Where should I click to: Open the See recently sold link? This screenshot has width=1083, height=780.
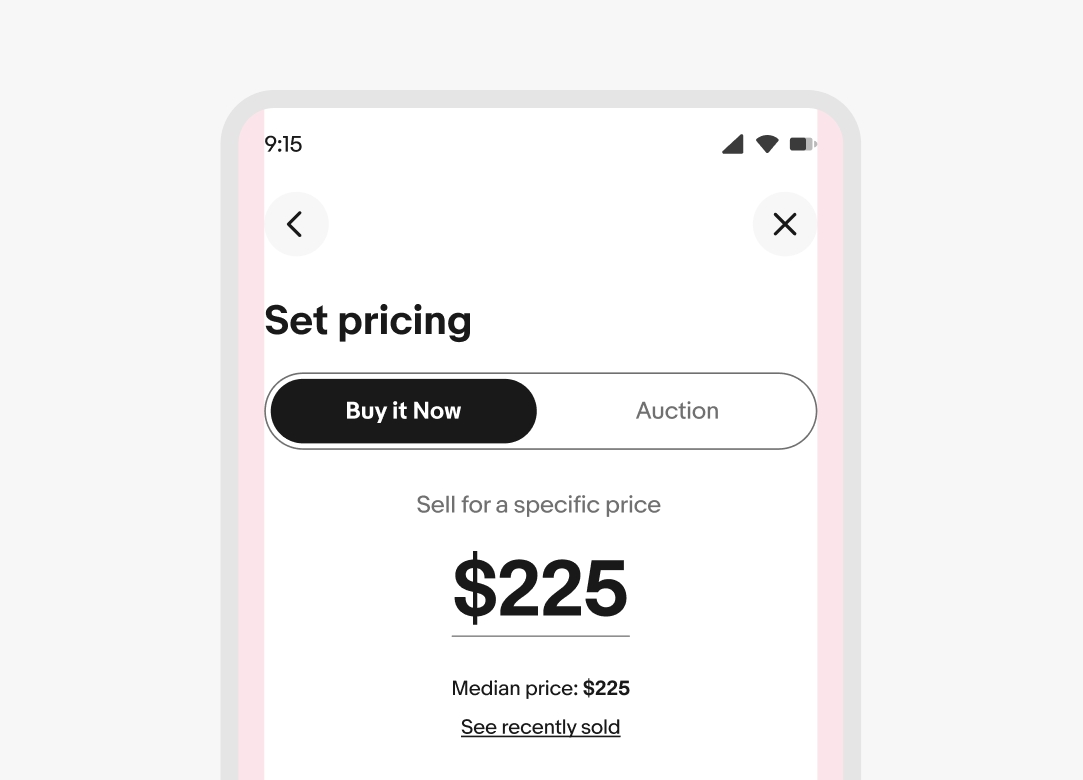pyautogui.click(x=540, y=727)
